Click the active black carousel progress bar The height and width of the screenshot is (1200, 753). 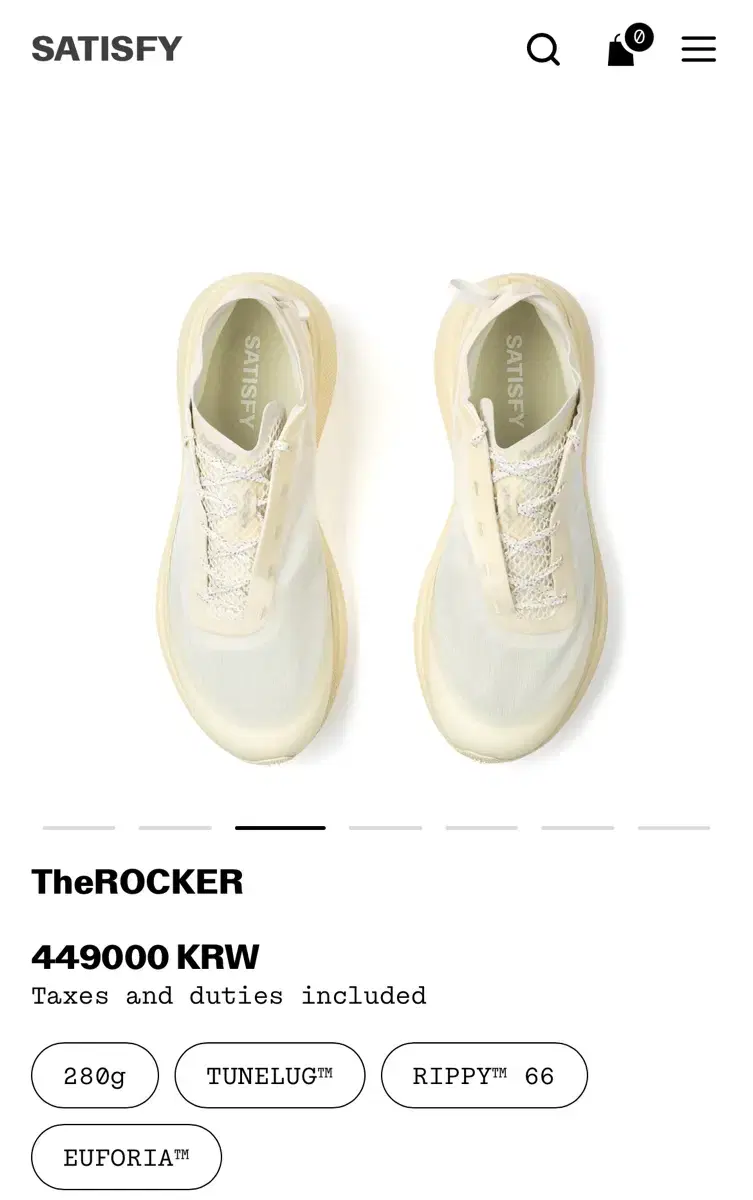tap(281, 828)
